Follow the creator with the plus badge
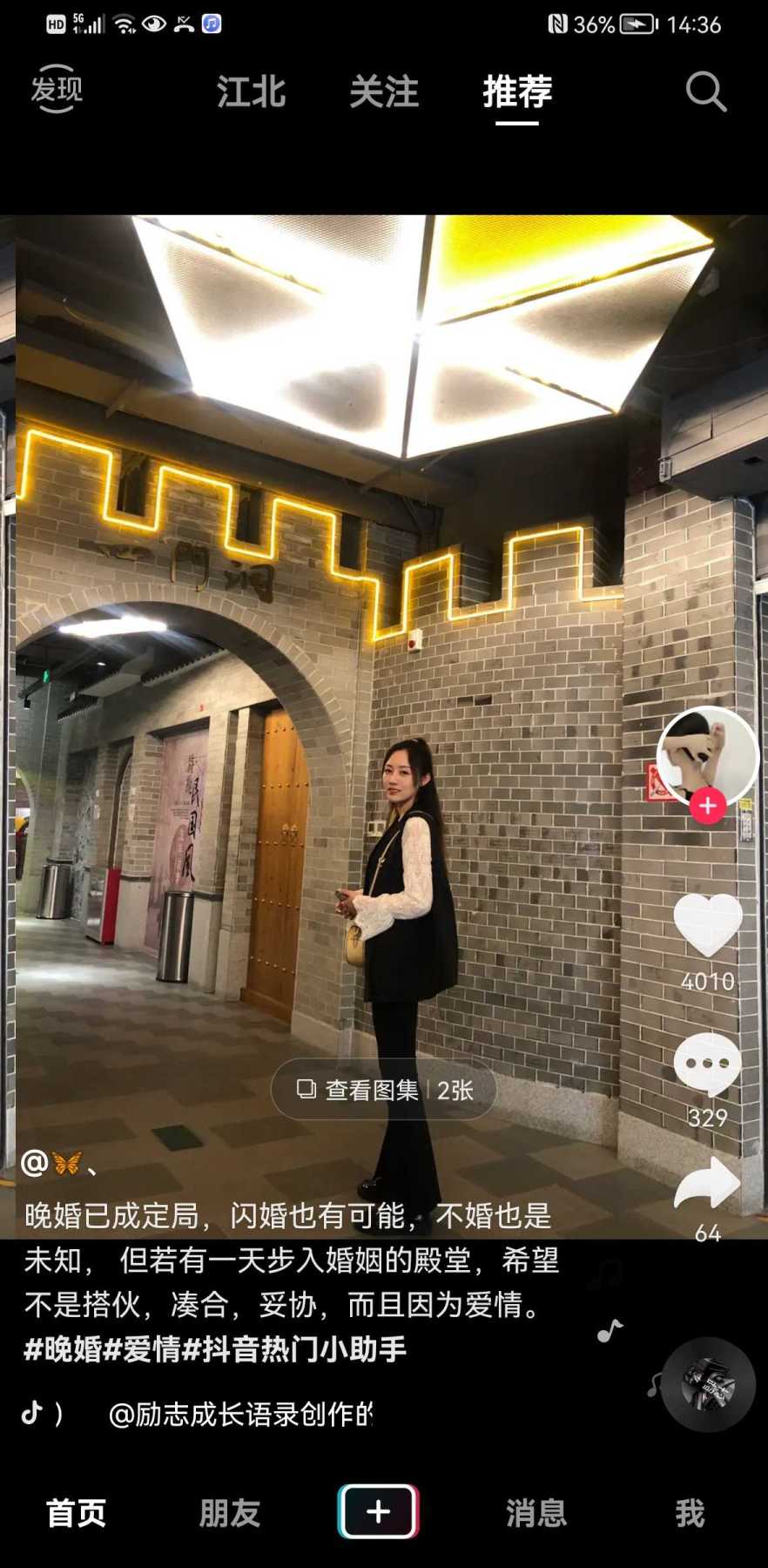768x1568 pixels. (x=708, y=806)
